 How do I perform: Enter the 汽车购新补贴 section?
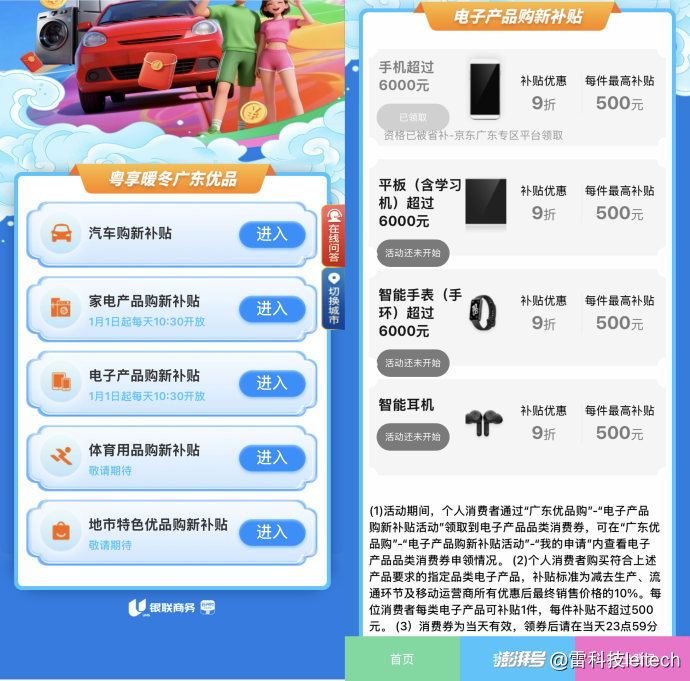coord(271,235)
